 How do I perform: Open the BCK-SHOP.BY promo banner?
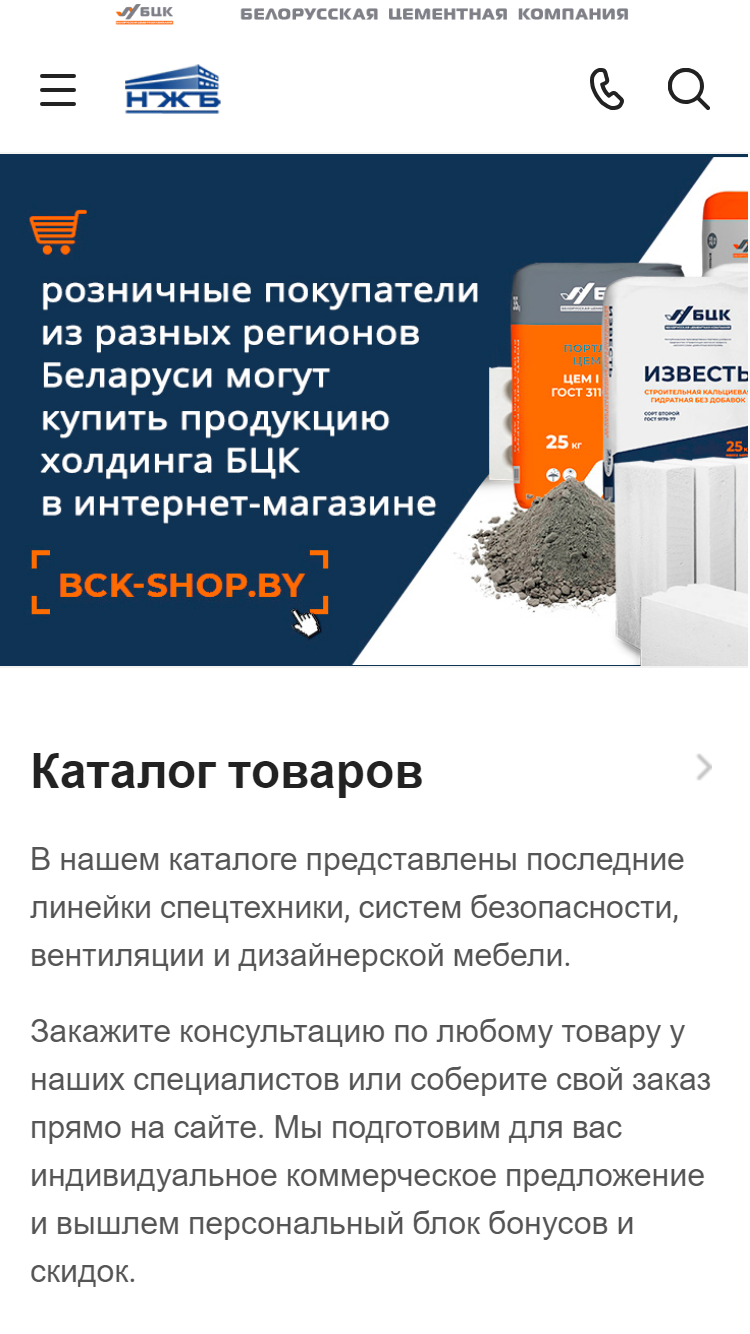(374, 410)
